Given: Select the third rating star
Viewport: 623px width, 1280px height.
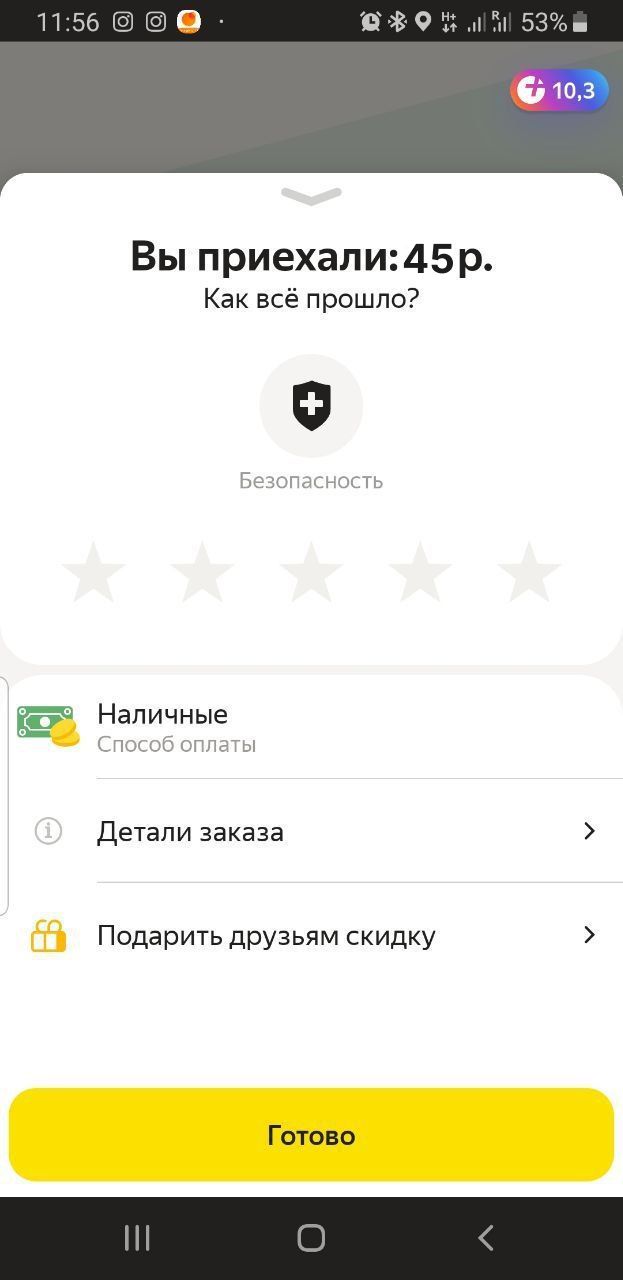Looking at the screenshot, I should 311,573.
